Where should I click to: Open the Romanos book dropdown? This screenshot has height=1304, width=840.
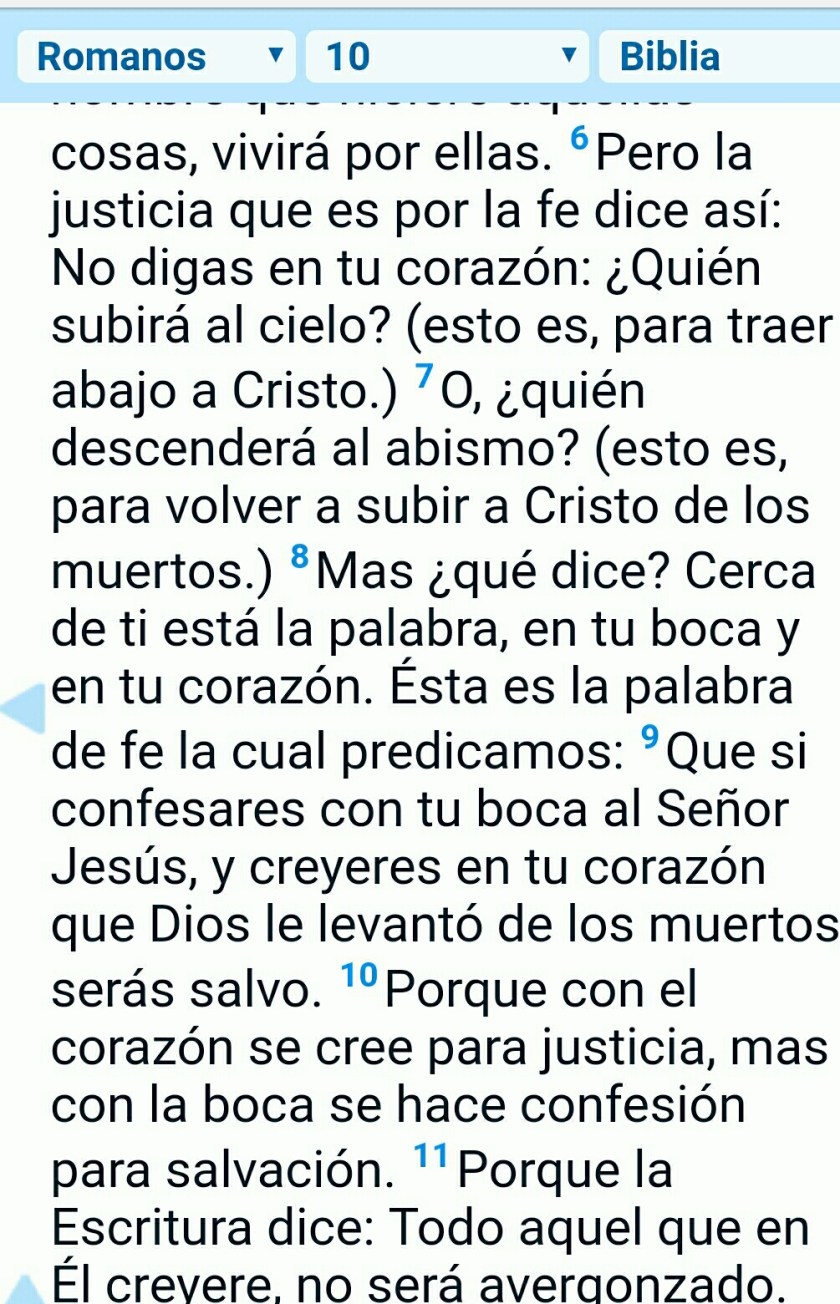pyautogui.click(x=157, y=57)
